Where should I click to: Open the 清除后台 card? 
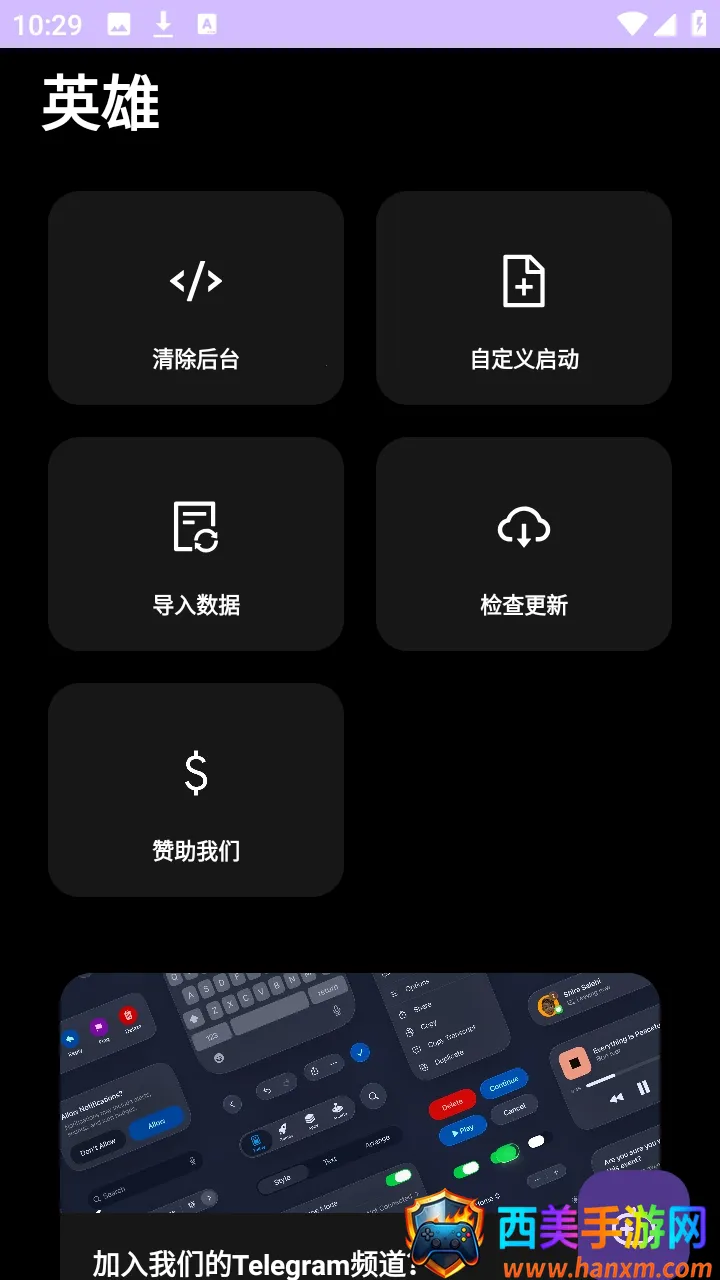point(196,298)
